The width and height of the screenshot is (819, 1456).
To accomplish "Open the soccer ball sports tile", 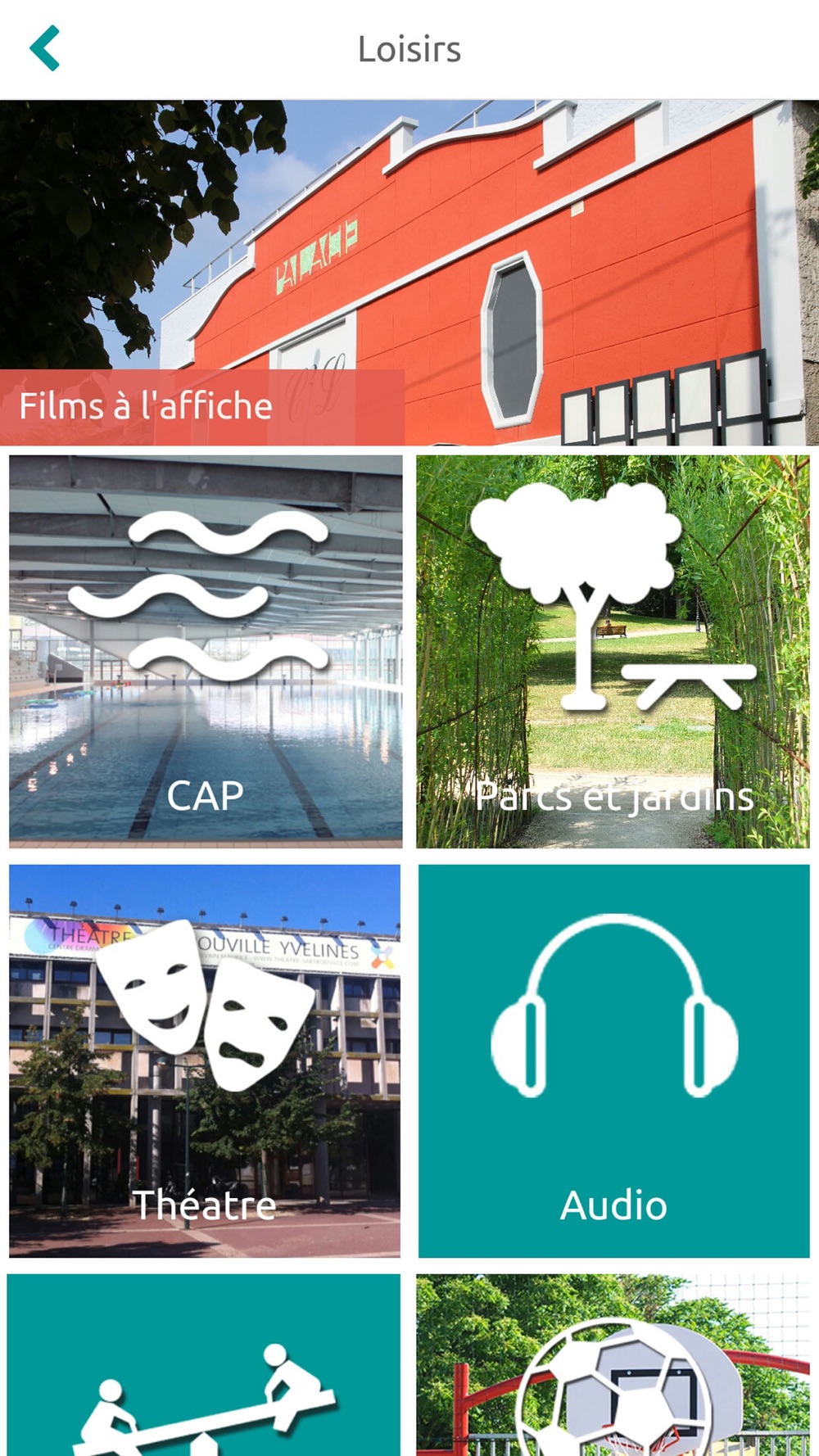I will point(613,1364).
